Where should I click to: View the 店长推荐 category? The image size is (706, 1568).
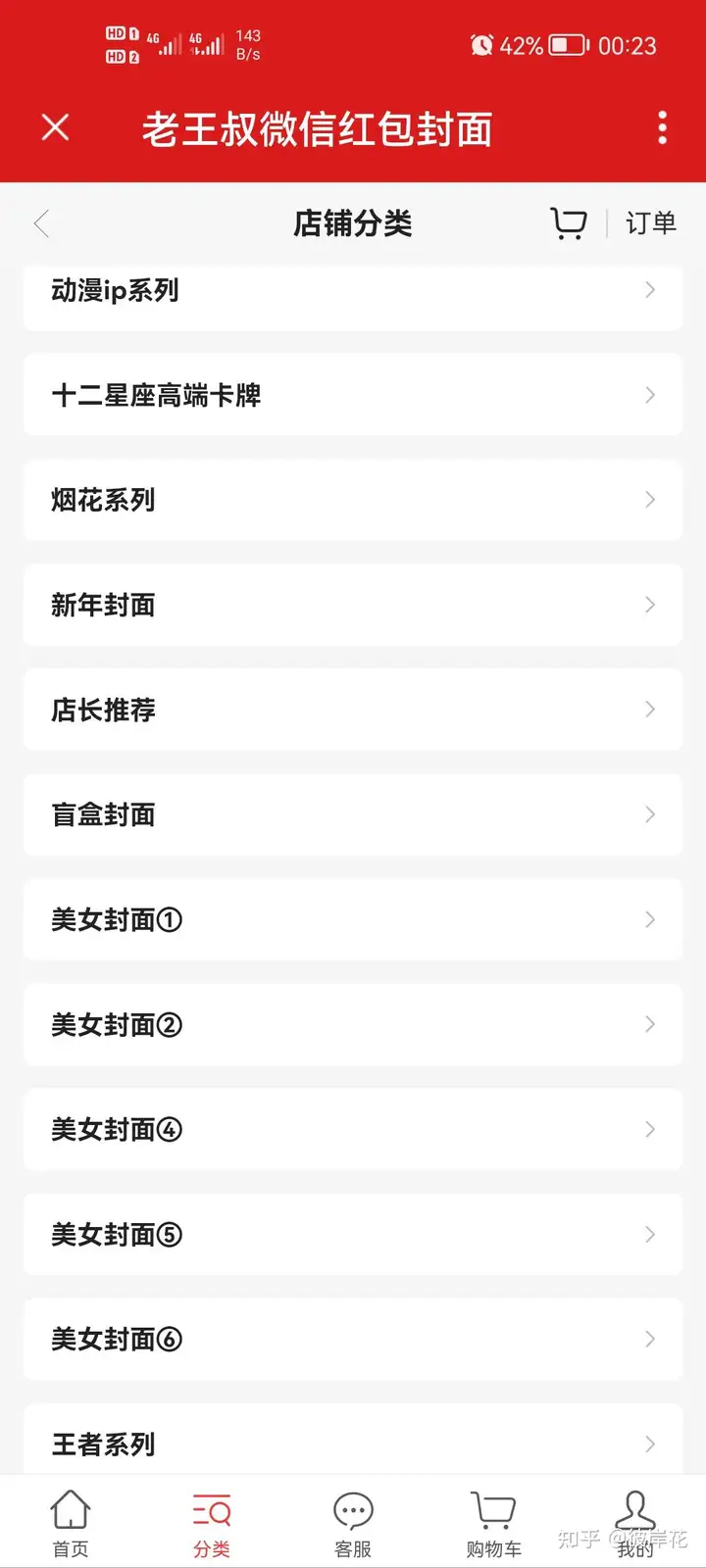(353, 710)
